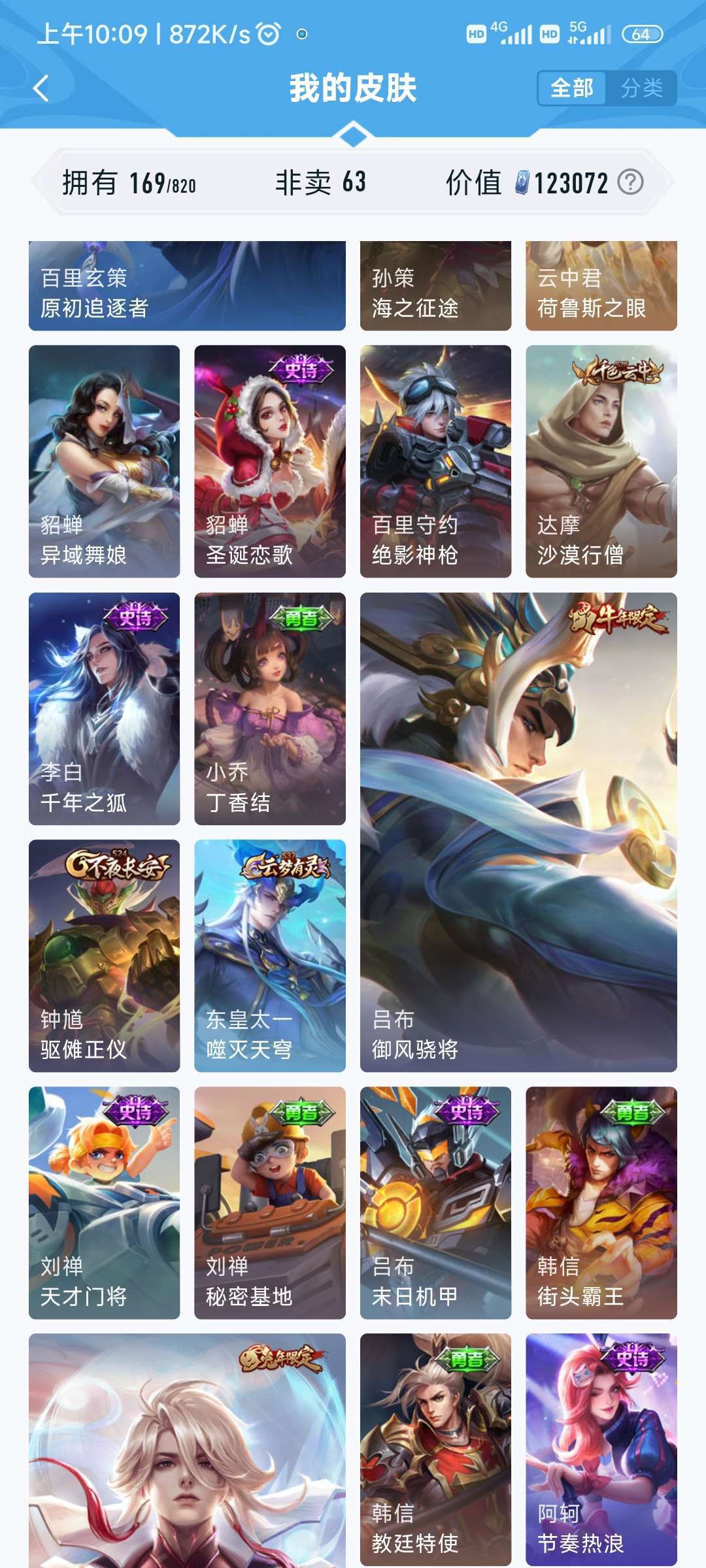Go back using the top-left arrow
706x1568 pixels.
(x=41, y=88)
